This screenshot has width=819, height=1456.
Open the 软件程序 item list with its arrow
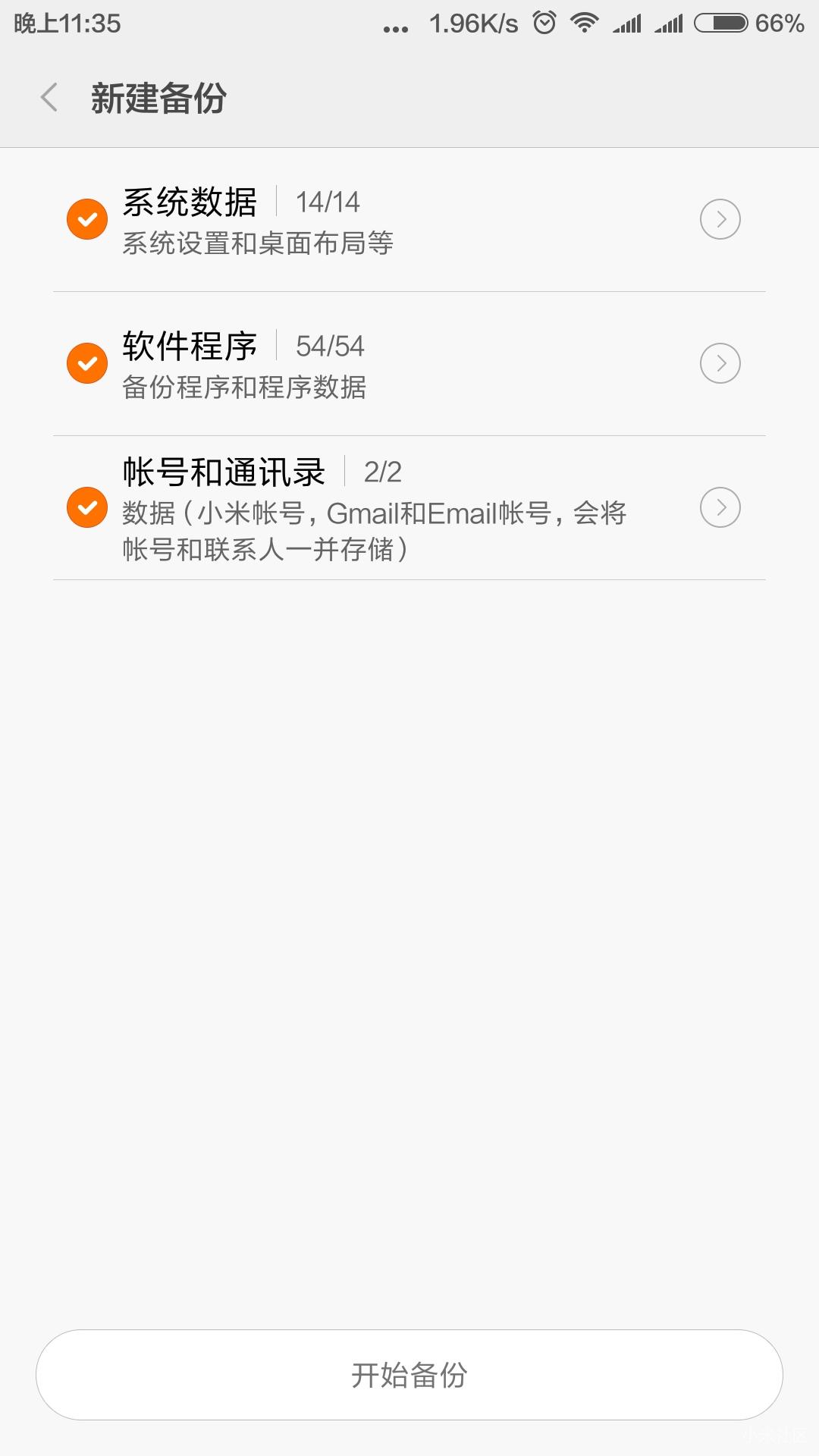coord(719,362)
